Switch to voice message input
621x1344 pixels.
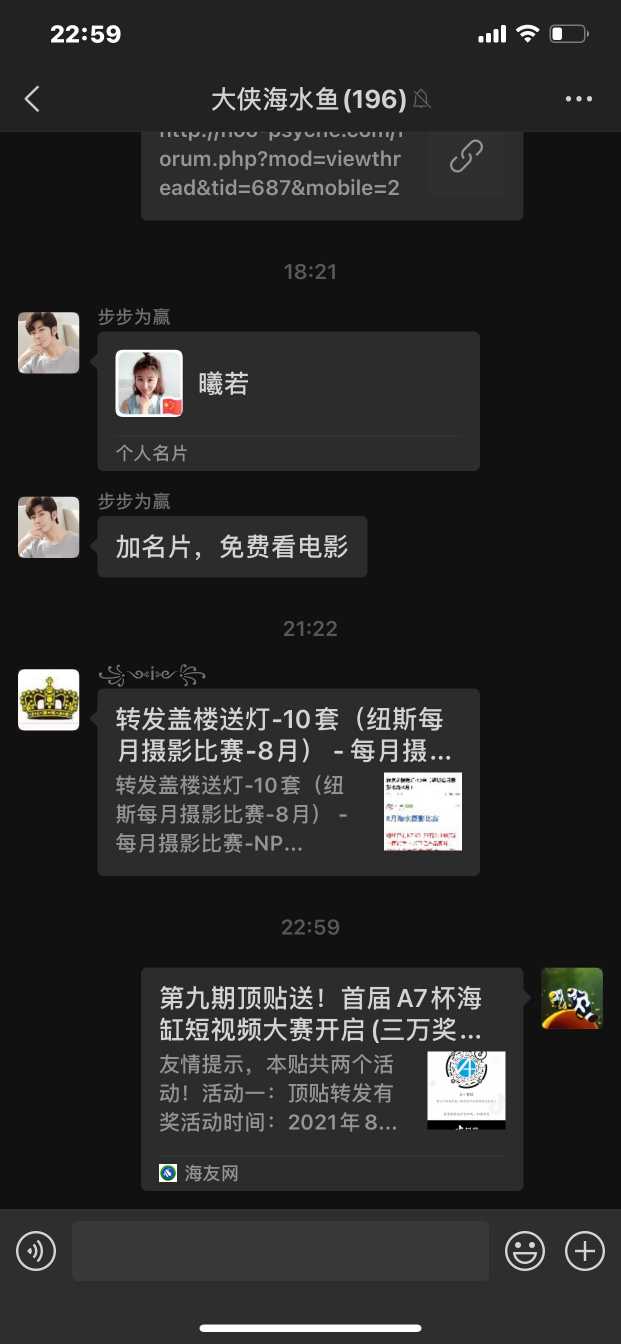[36, 1251]
